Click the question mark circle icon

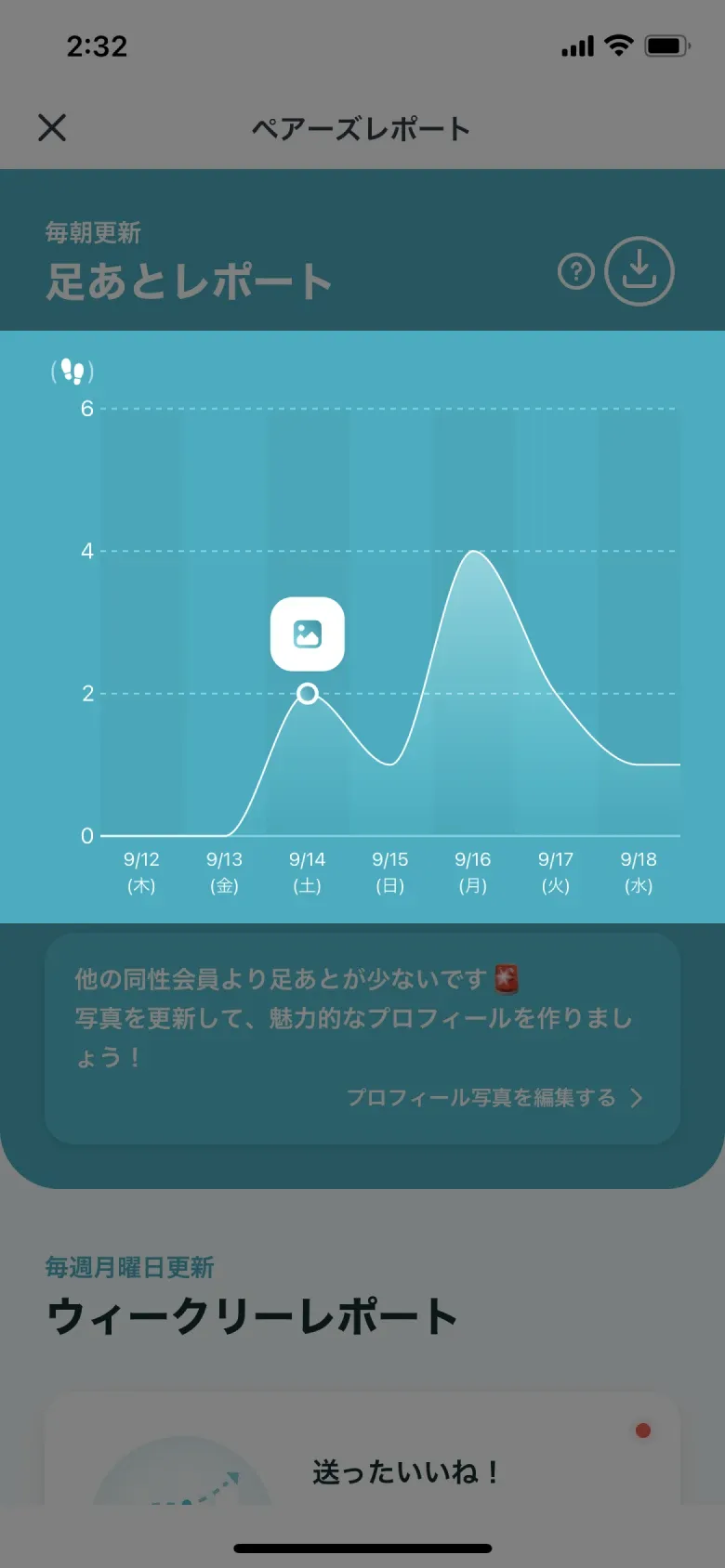tap(576, 271)
